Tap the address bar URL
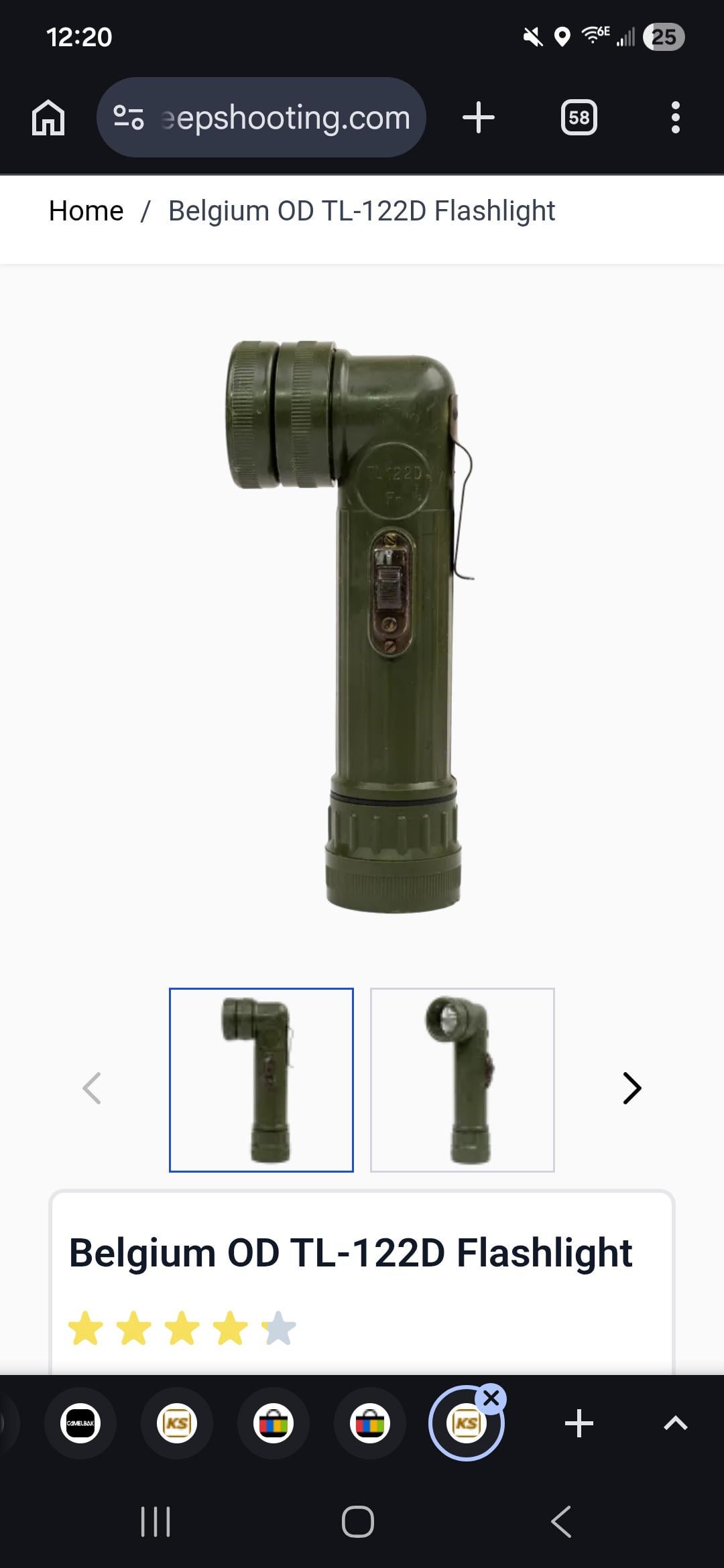Screen dimensions: 724x1568 pos(285,118)
